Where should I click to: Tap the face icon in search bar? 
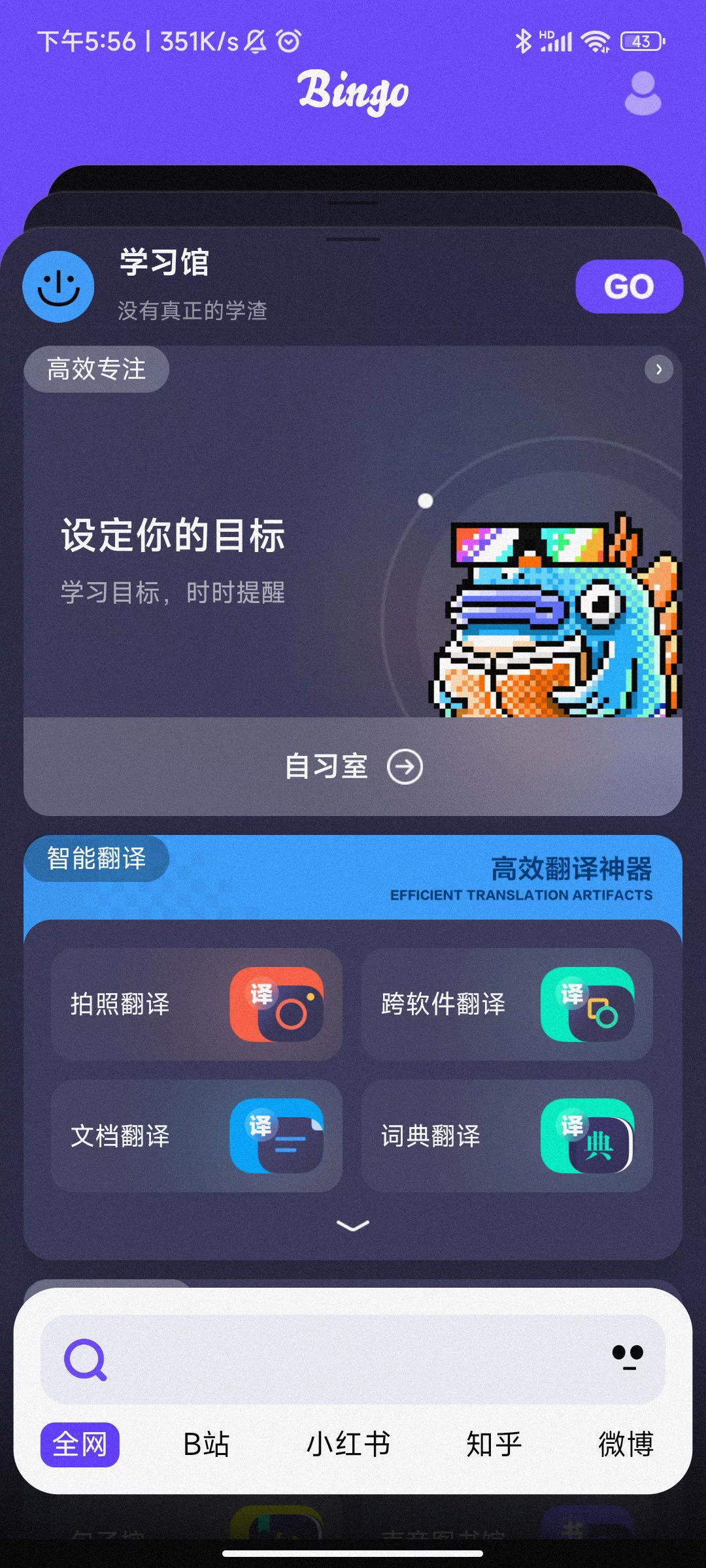[x=628, y=1358]
